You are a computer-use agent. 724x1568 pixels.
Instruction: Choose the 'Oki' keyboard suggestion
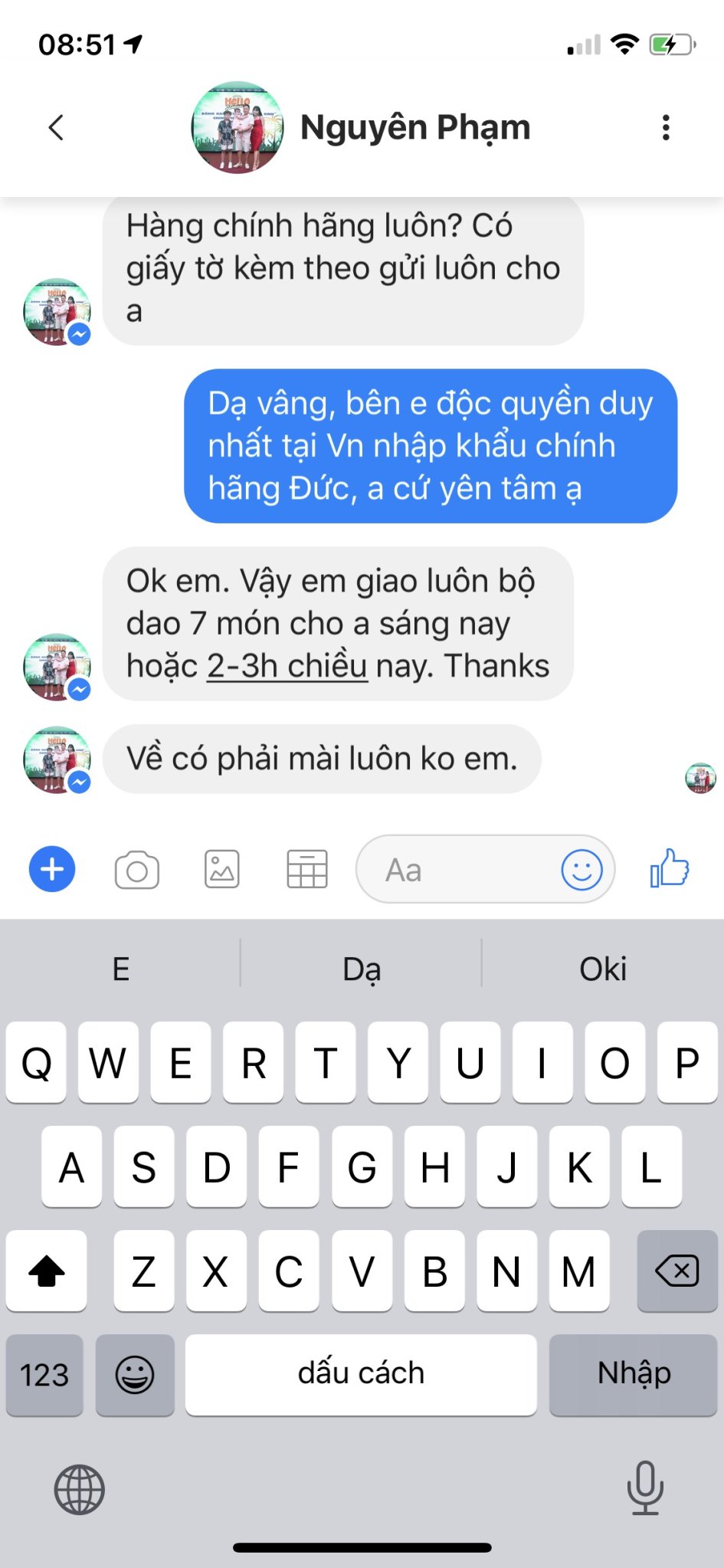click(x=603, y=969)
